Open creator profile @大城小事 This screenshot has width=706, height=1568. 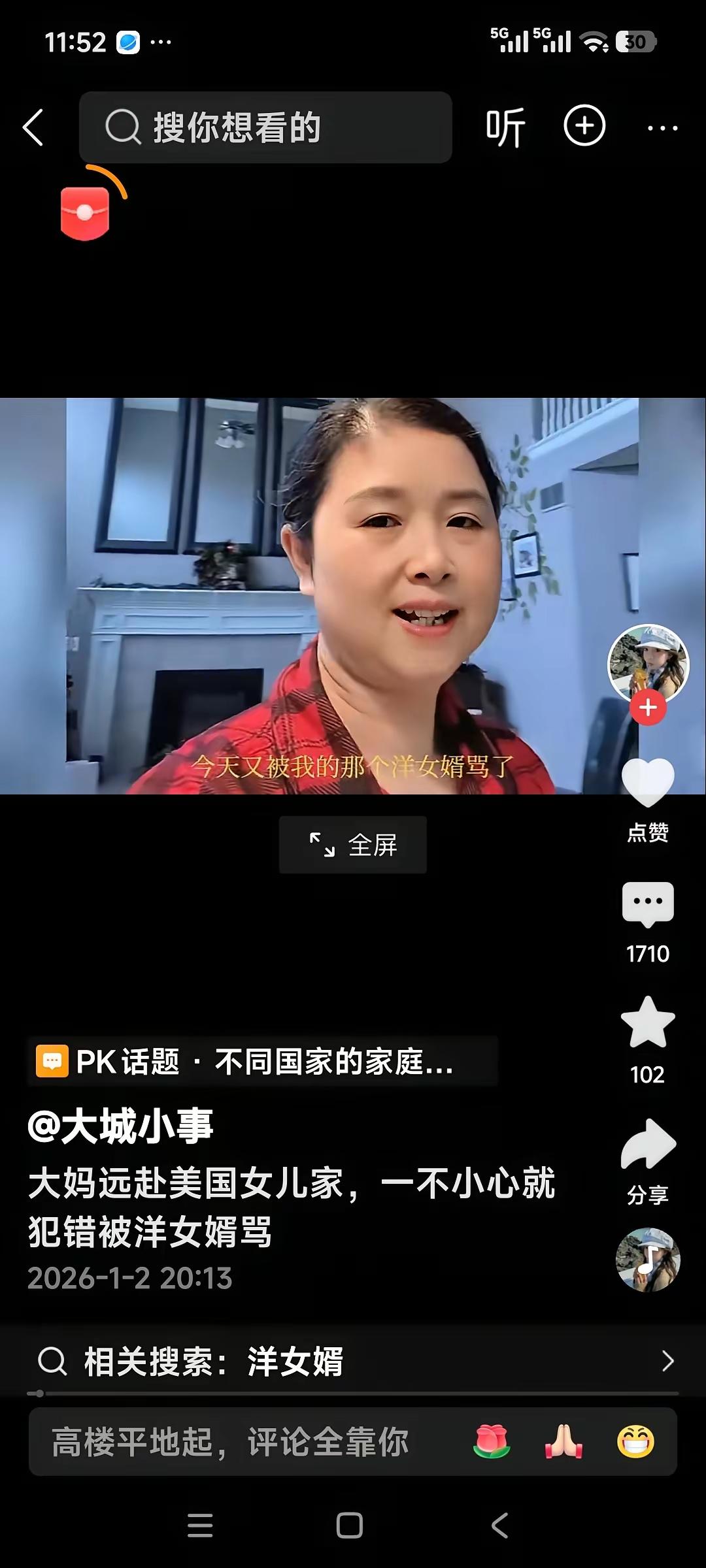click(x=121, y=1120)
